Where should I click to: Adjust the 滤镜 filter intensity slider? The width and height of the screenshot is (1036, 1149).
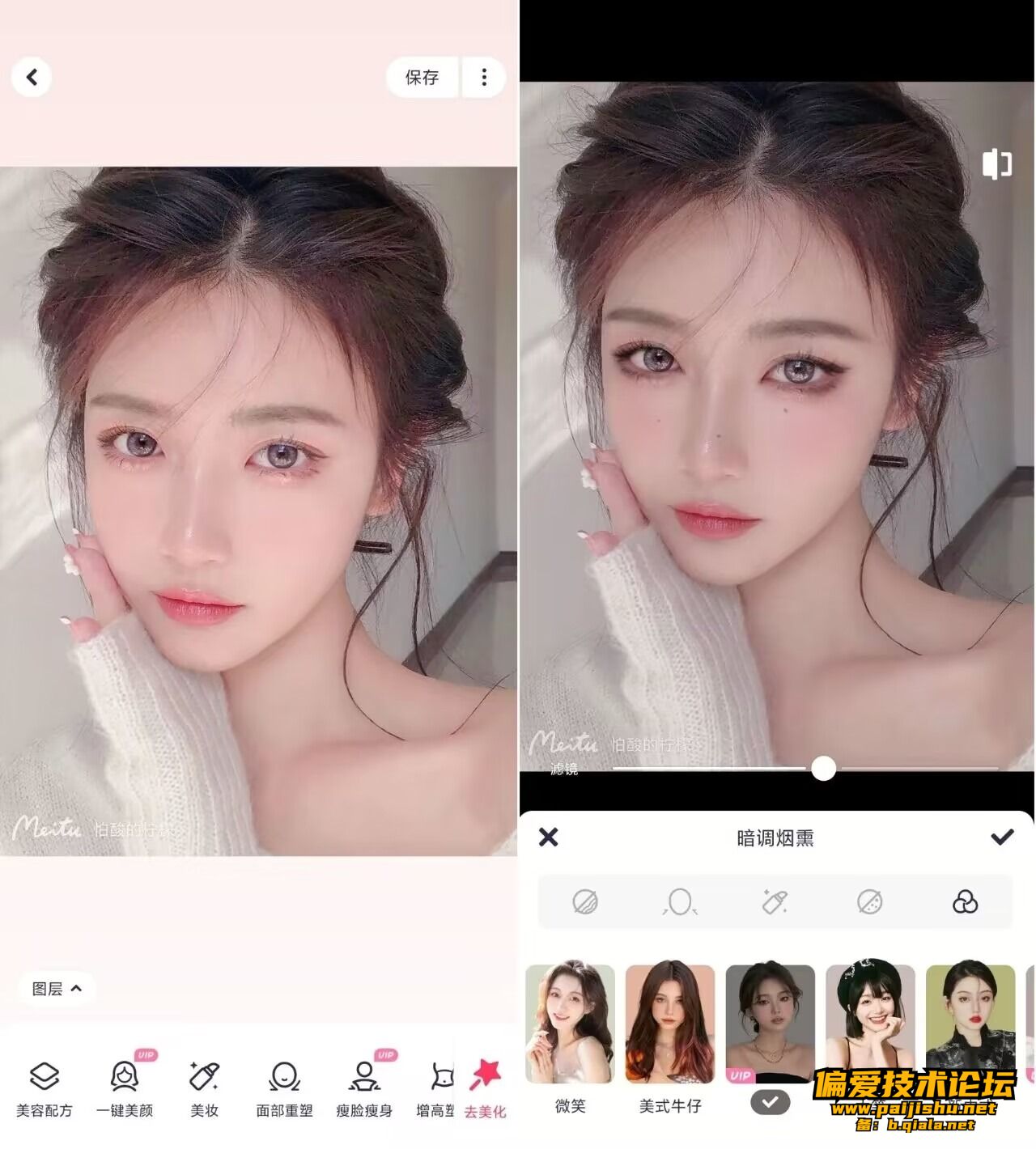click(x=823, y=769)
